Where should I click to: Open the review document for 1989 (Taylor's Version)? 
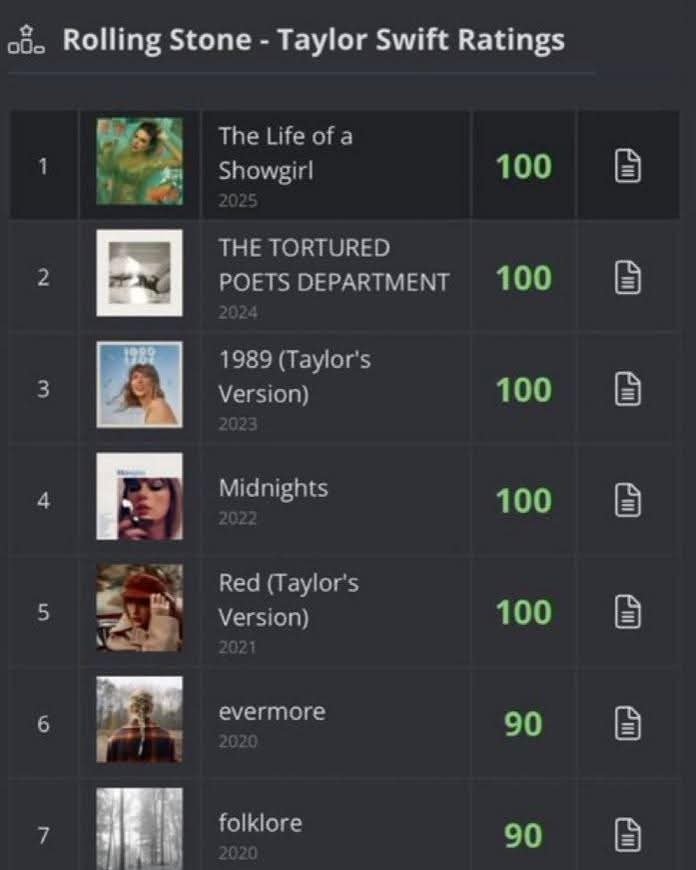(x=627, y=389)
